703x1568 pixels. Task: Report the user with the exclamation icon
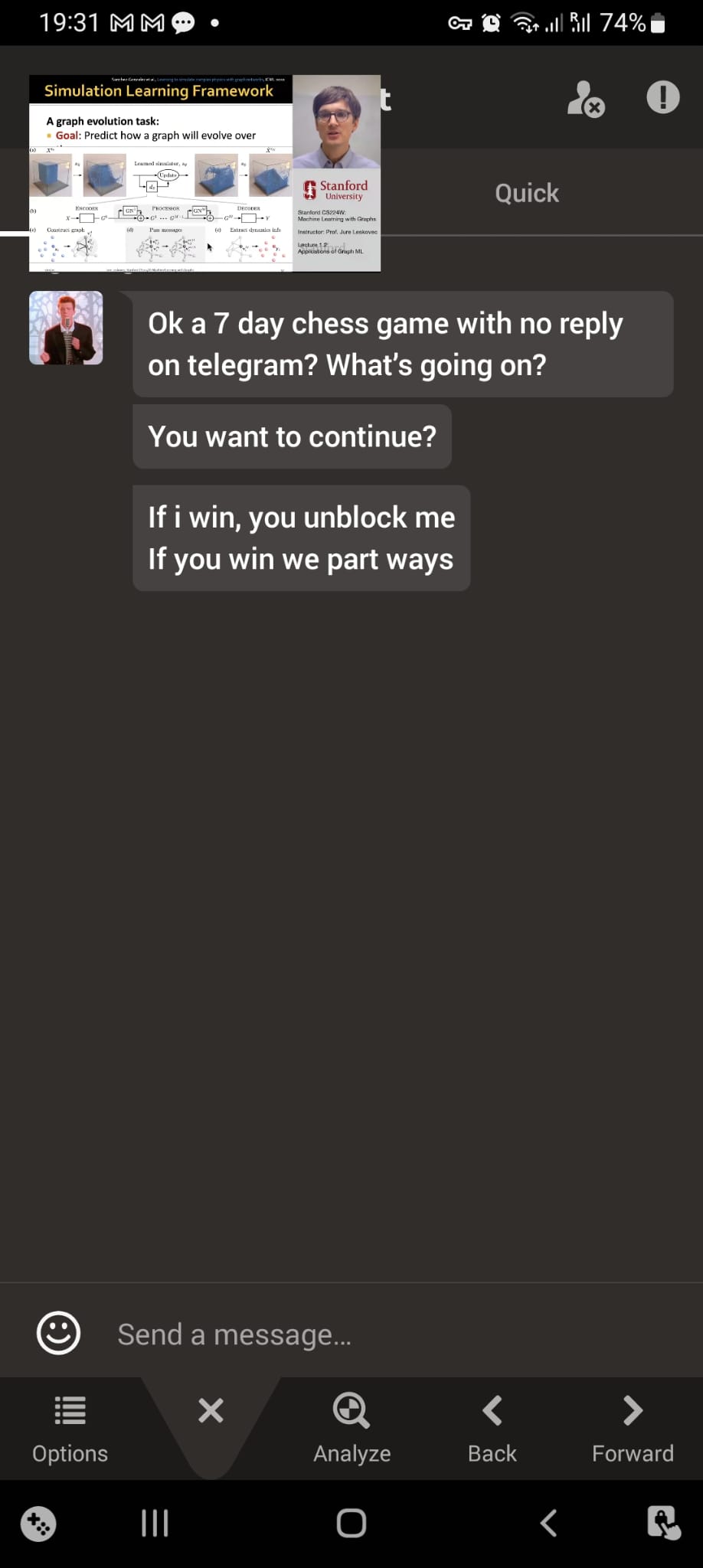point(662,98)
